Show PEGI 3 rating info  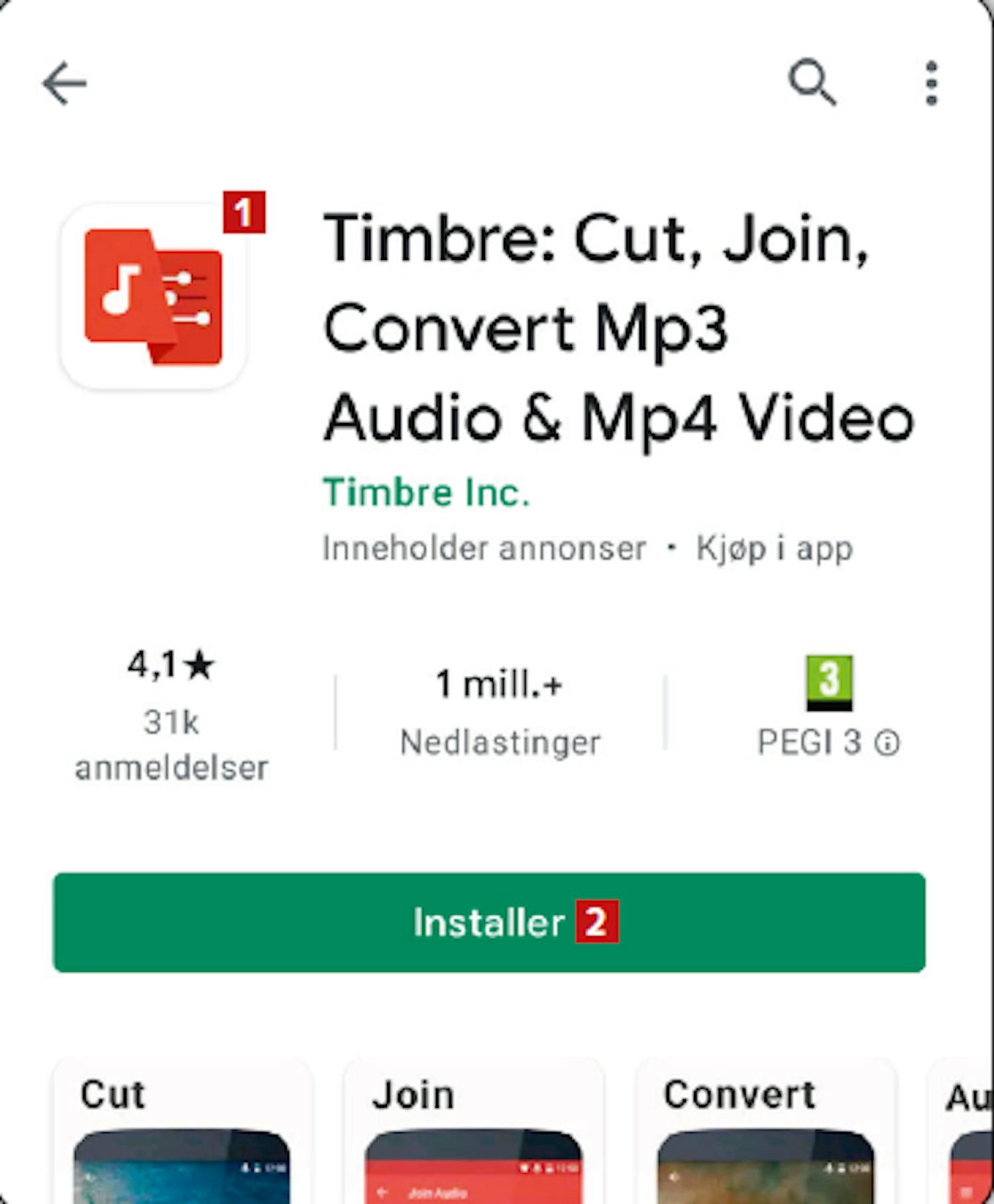(887, 743)
